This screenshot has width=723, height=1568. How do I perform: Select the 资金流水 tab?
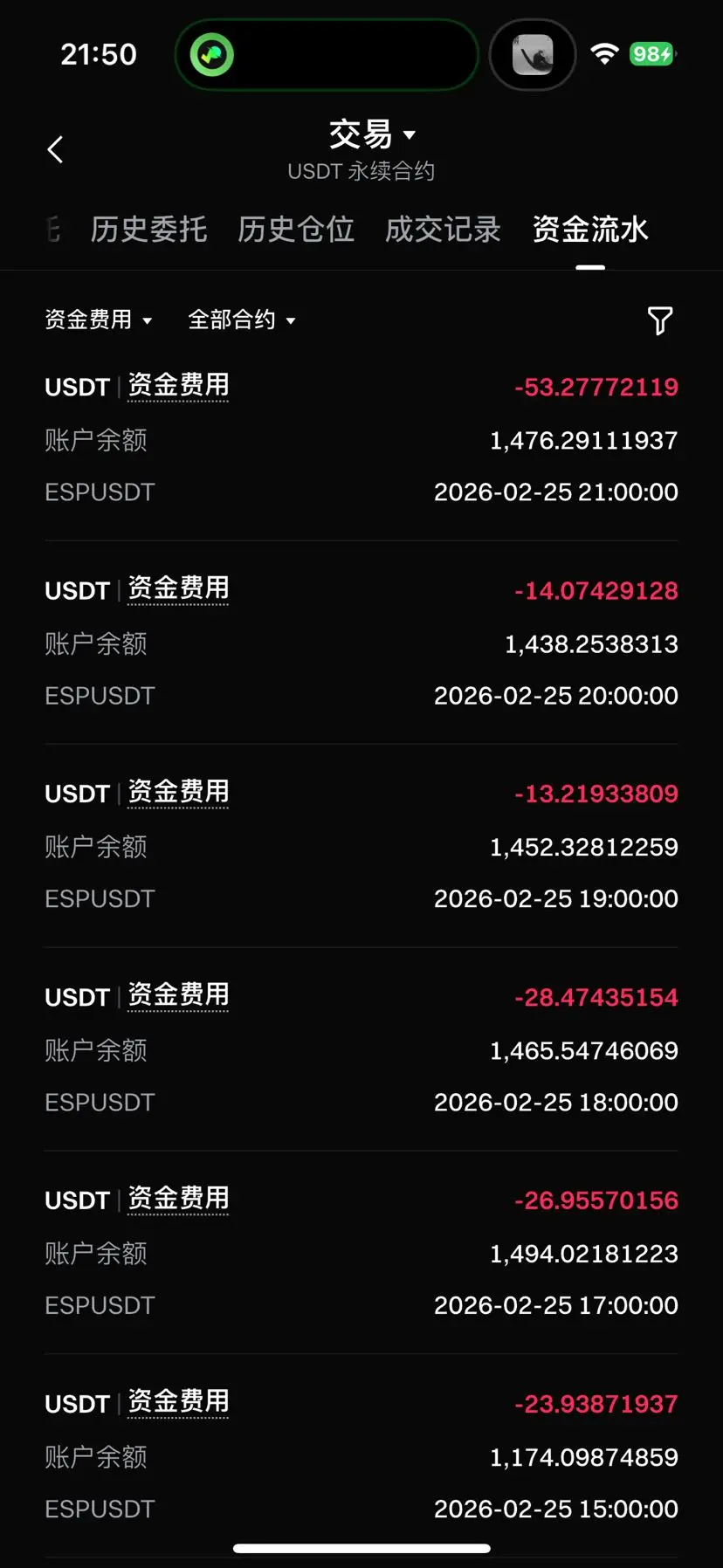[x=590, y=230]
